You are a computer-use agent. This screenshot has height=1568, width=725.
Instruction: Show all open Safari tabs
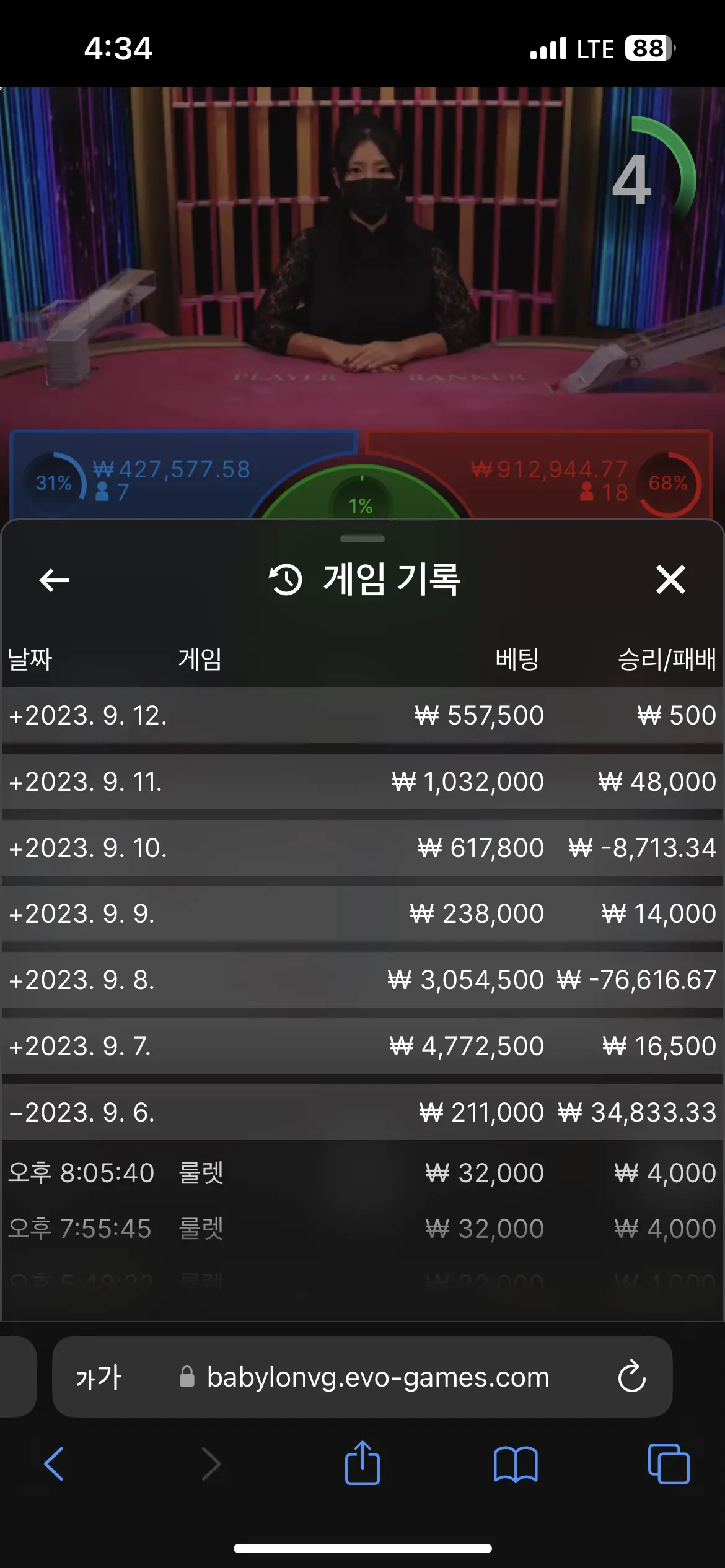[669, 1464]
